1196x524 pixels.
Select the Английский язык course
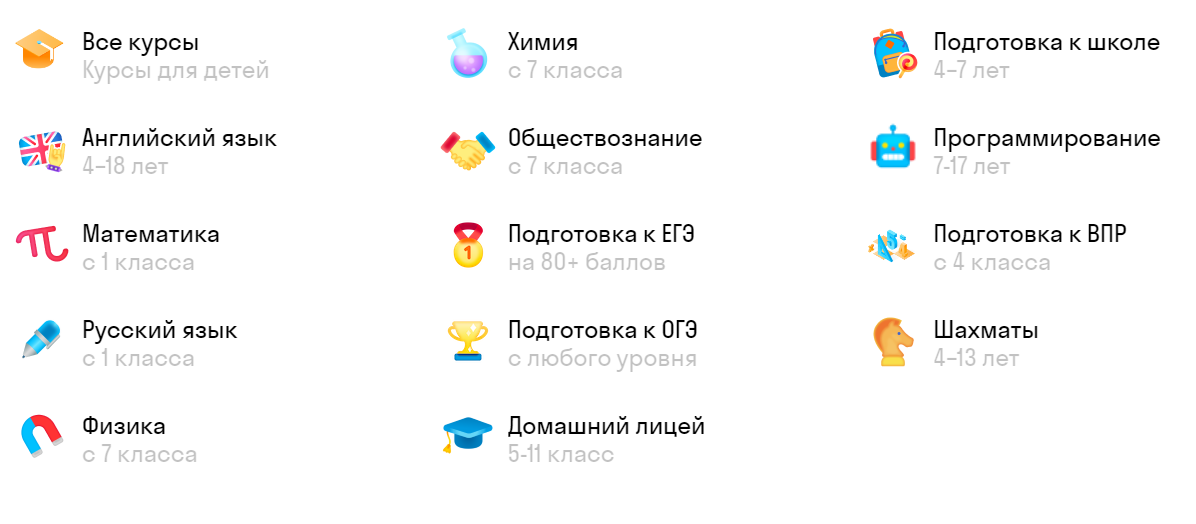click(x=179, y=140)
